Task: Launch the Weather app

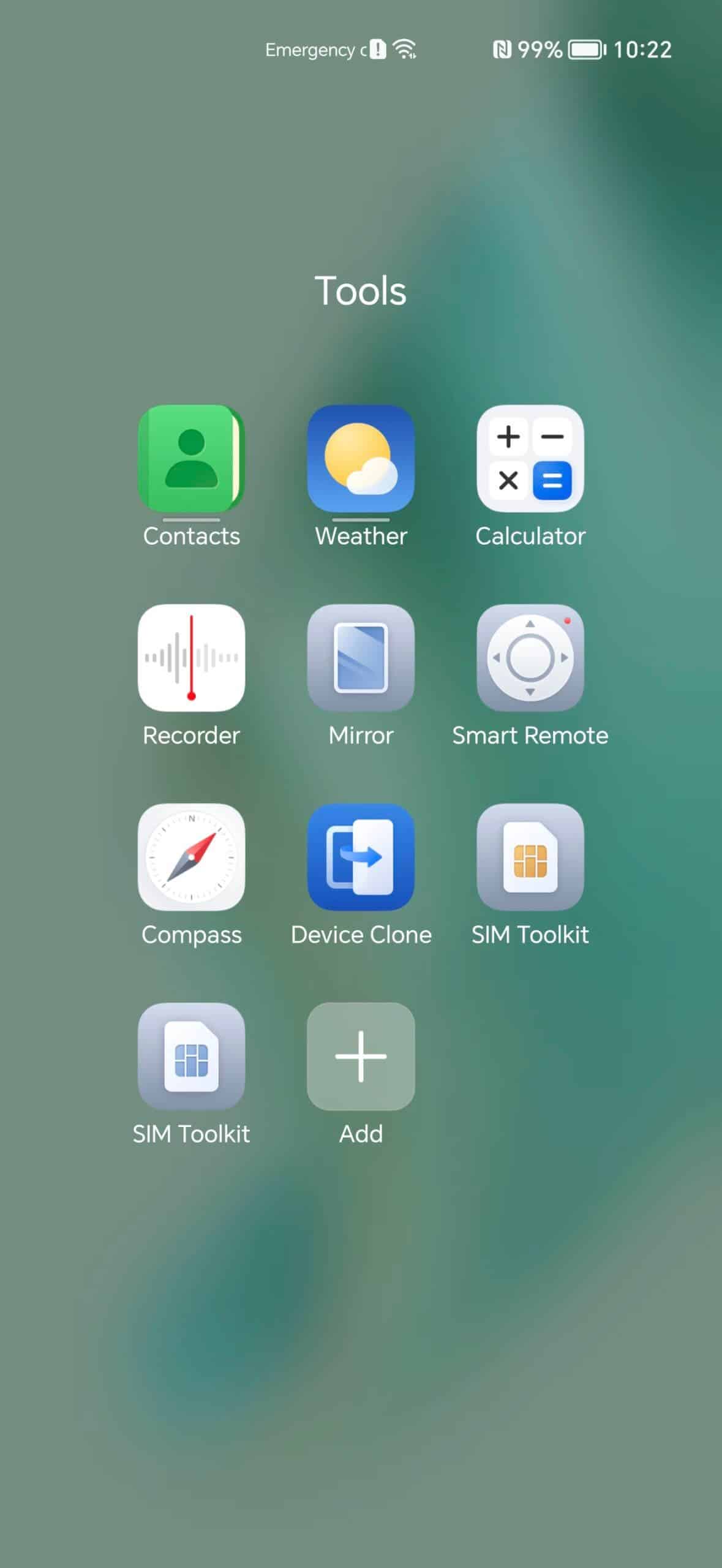Action: coord(361,458)
